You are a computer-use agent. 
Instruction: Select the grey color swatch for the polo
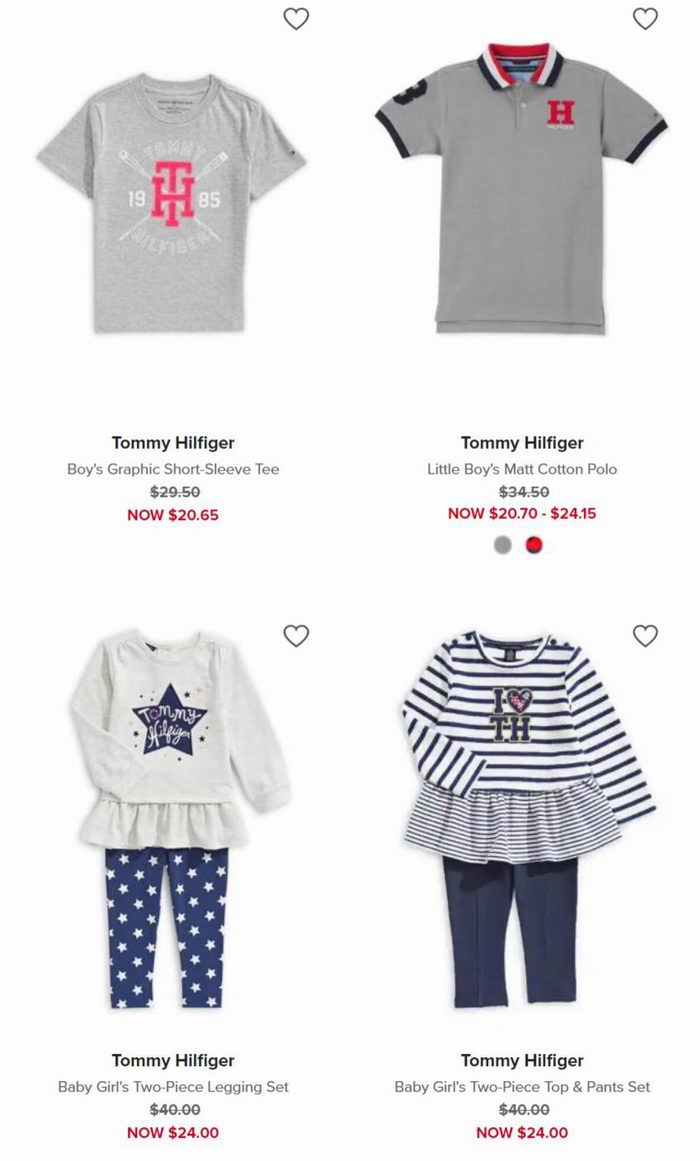(503, 545)
